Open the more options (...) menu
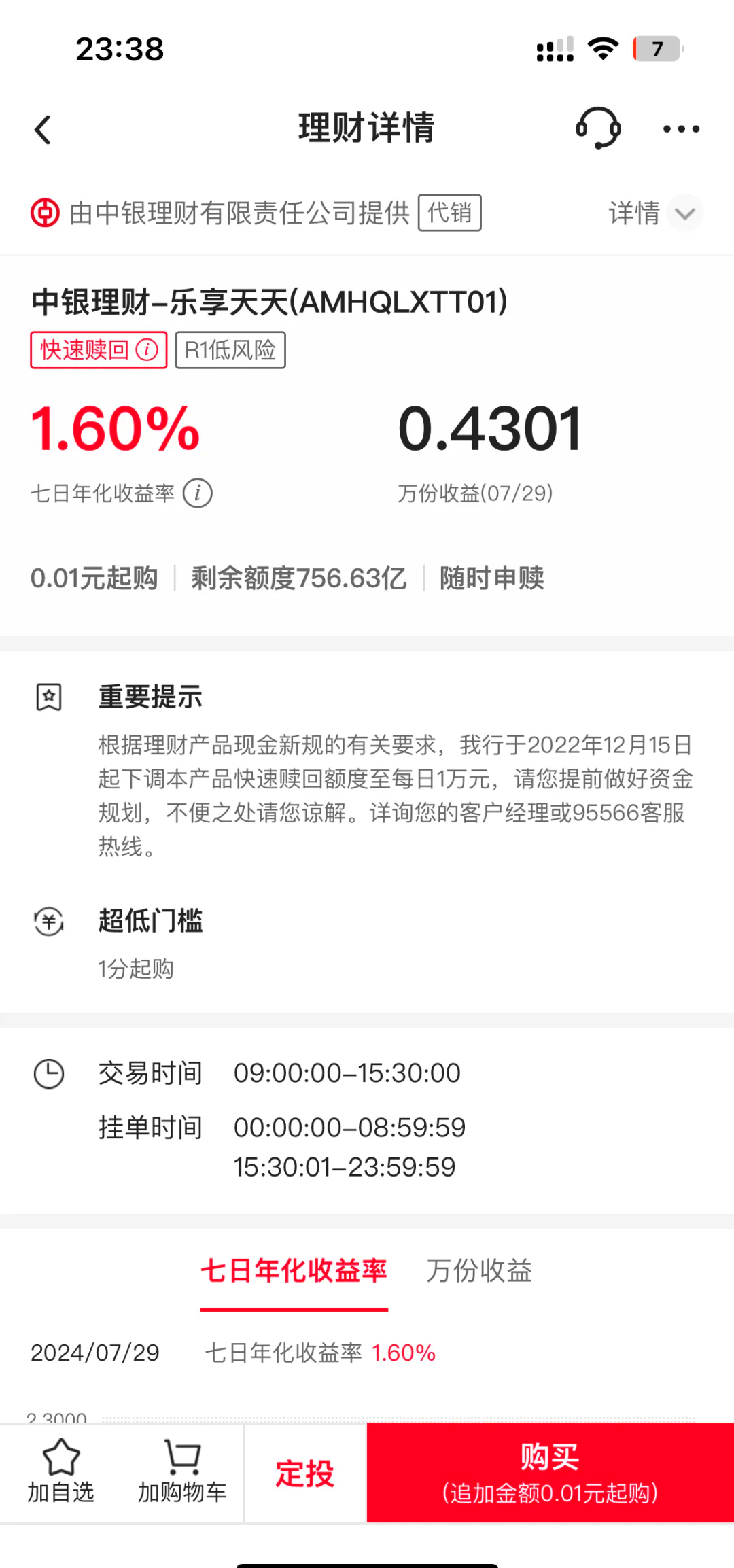 pos(682,128)
